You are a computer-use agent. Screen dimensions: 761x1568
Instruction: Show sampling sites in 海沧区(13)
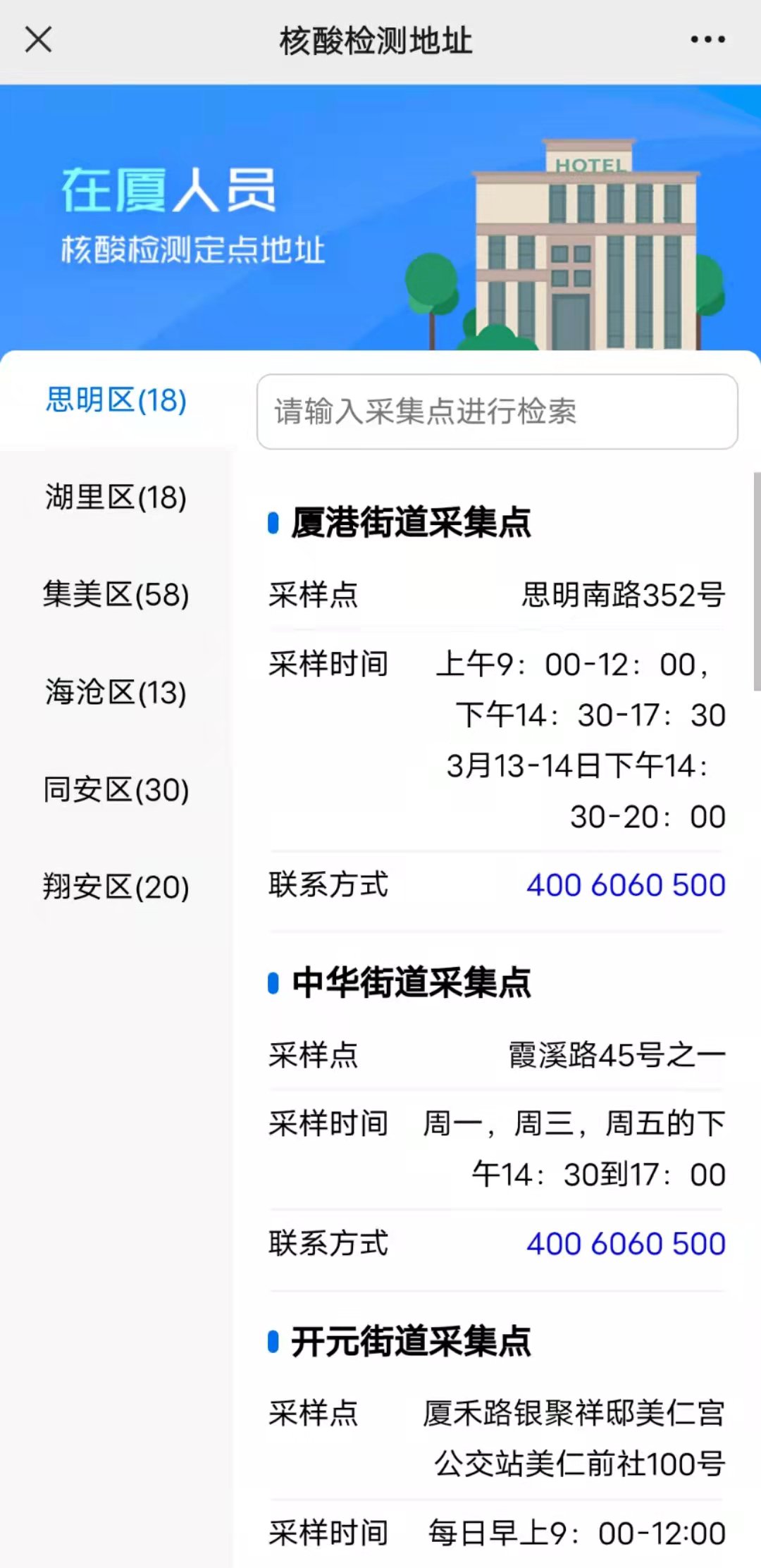click(116, 692)
